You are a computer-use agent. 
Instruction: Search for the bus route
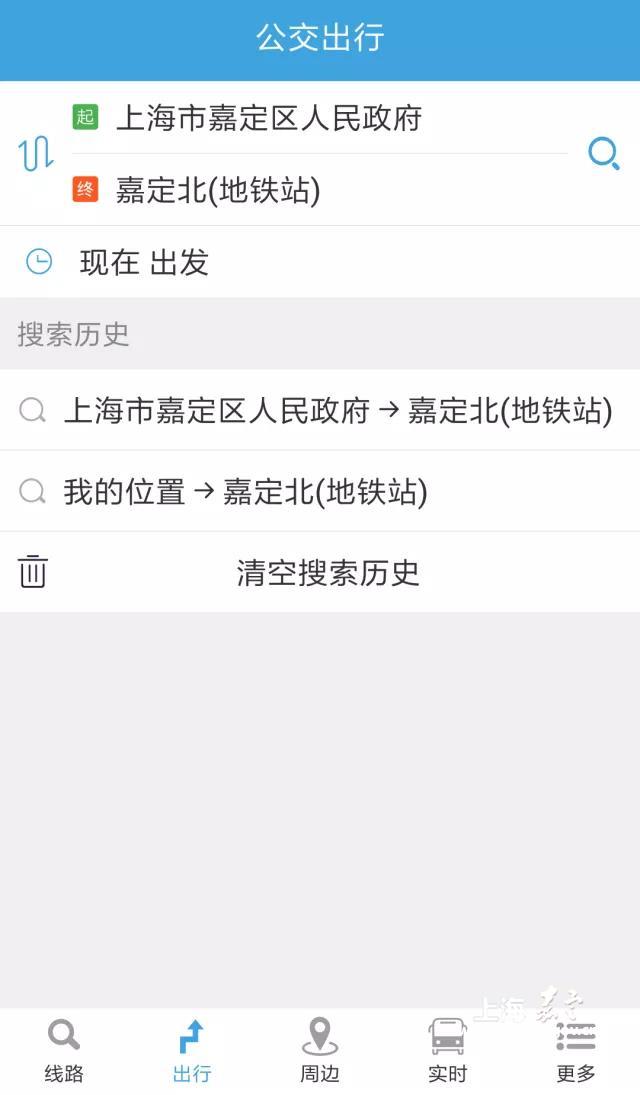pos(603,154)
